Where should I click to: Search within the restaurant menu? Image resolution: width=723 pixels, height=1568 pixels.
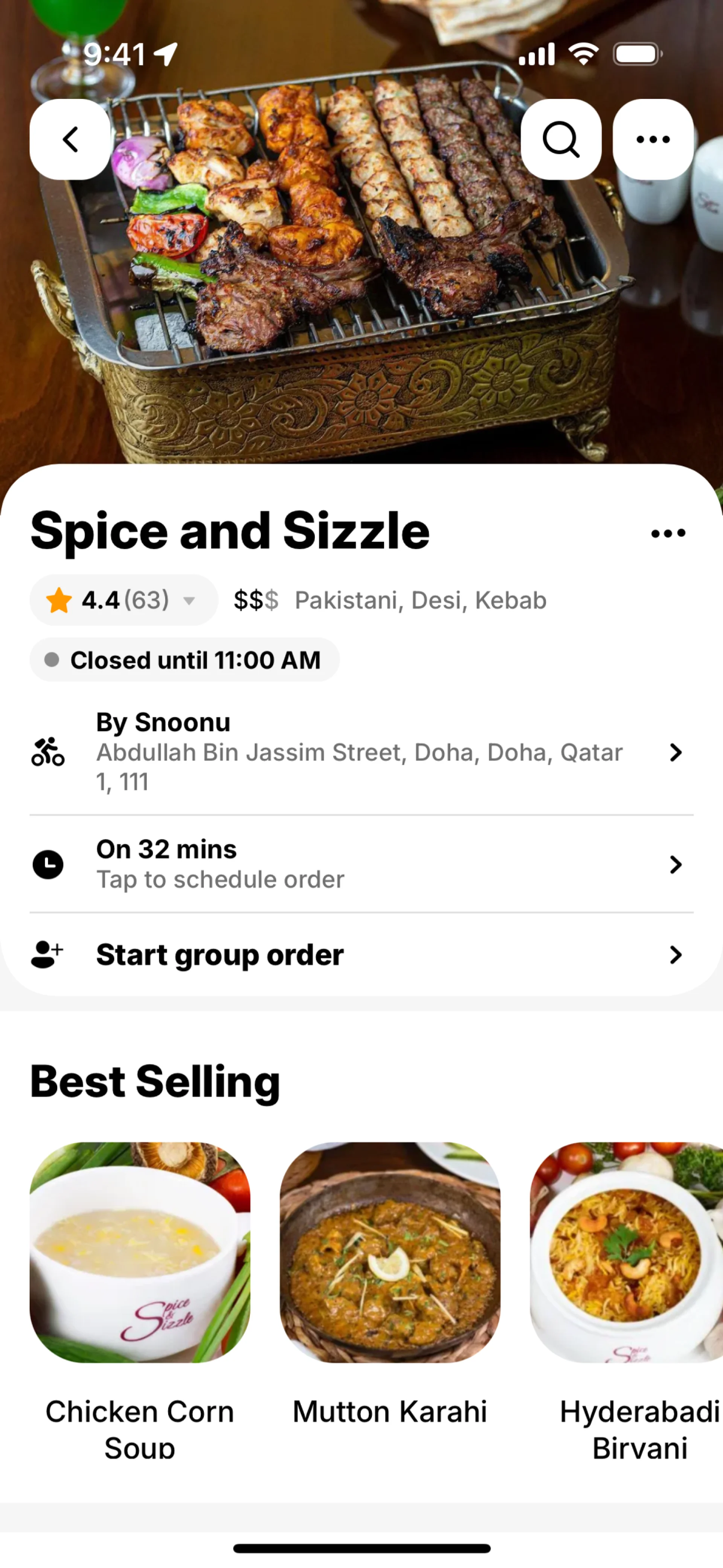point(560,139)
